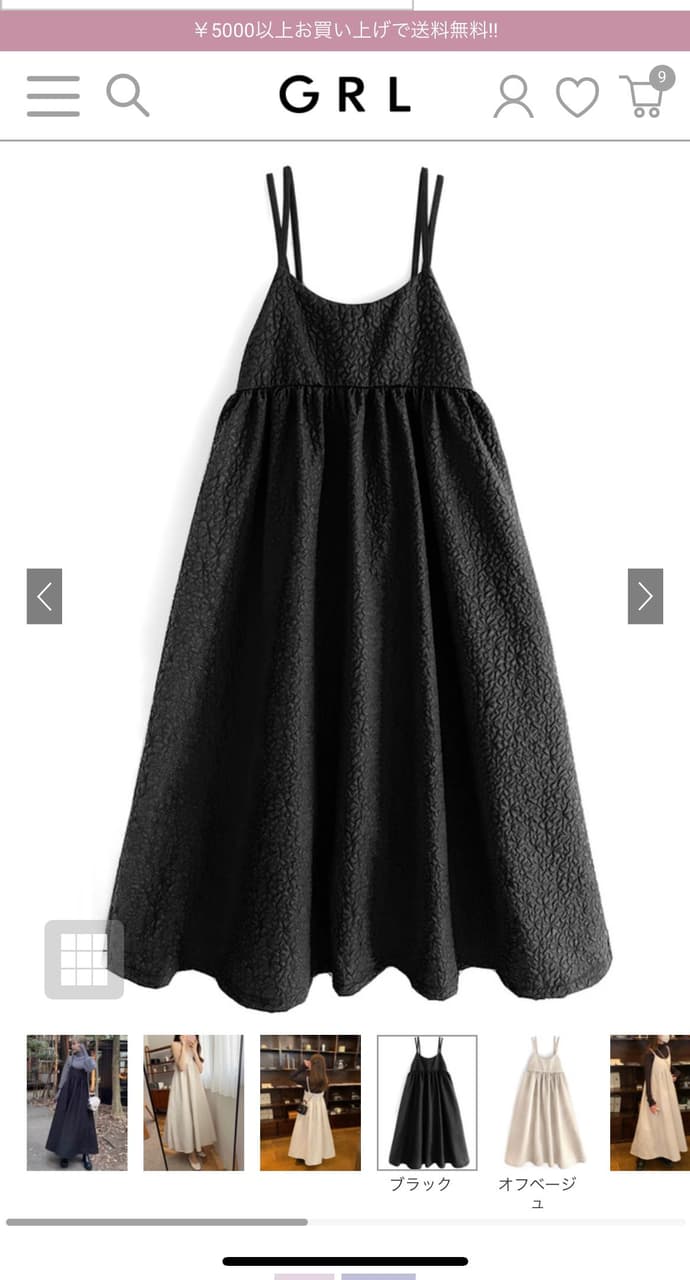The height and width of the screenshot is (1280, 690).
Task: Go to GRL home via logo
Action: pos(345,96)
